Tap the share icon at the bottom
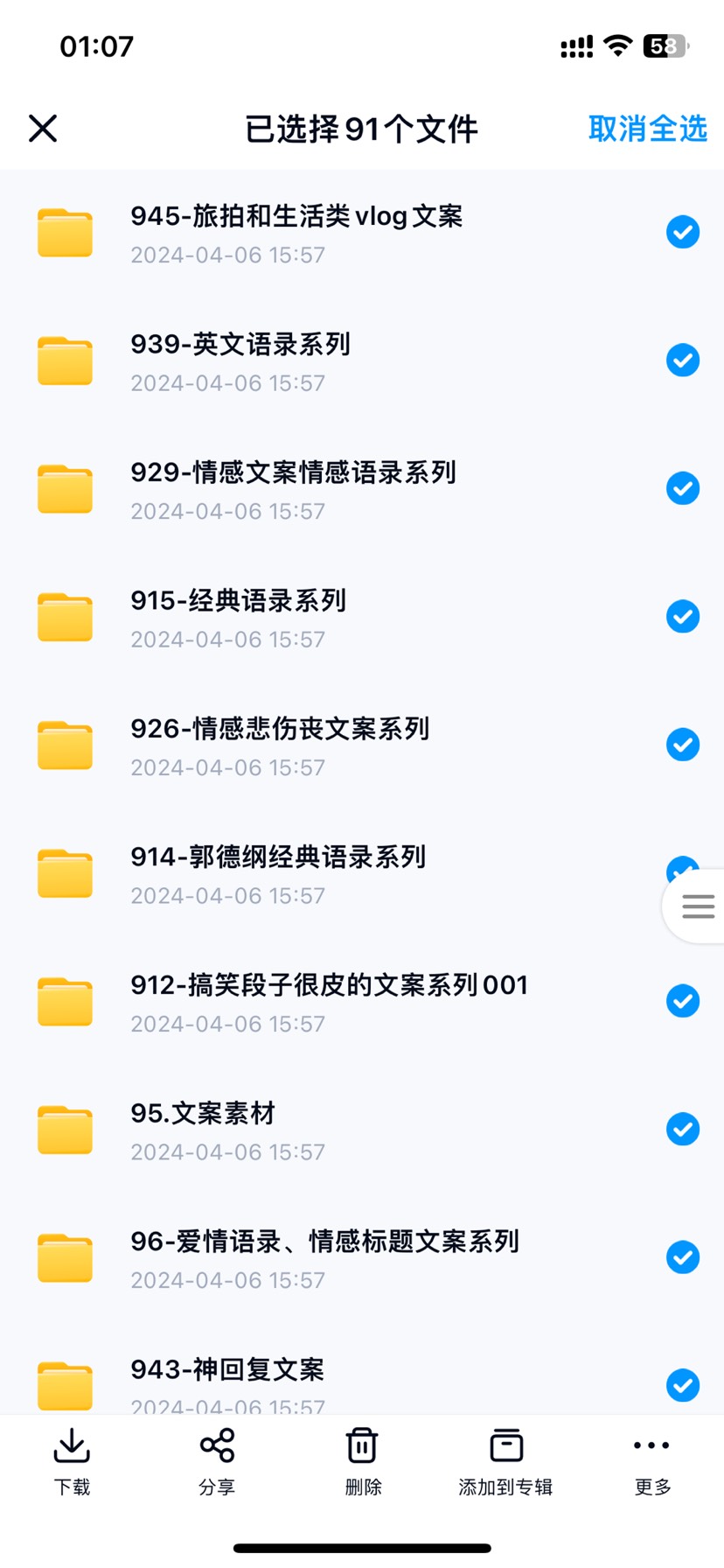 (x=217, y=1445)
